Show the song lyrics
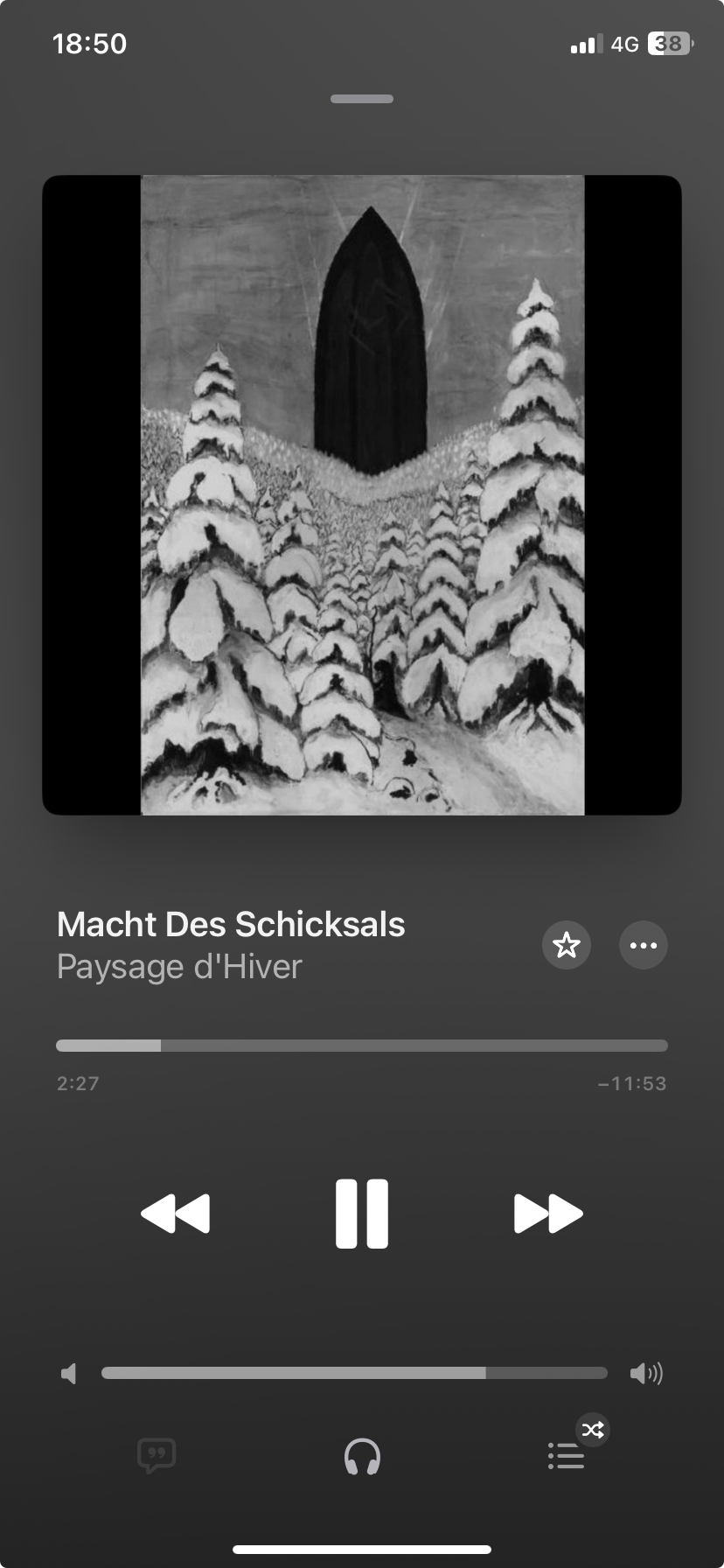The width and height of the screenshot is (724, 1568). coord(157,1456)
